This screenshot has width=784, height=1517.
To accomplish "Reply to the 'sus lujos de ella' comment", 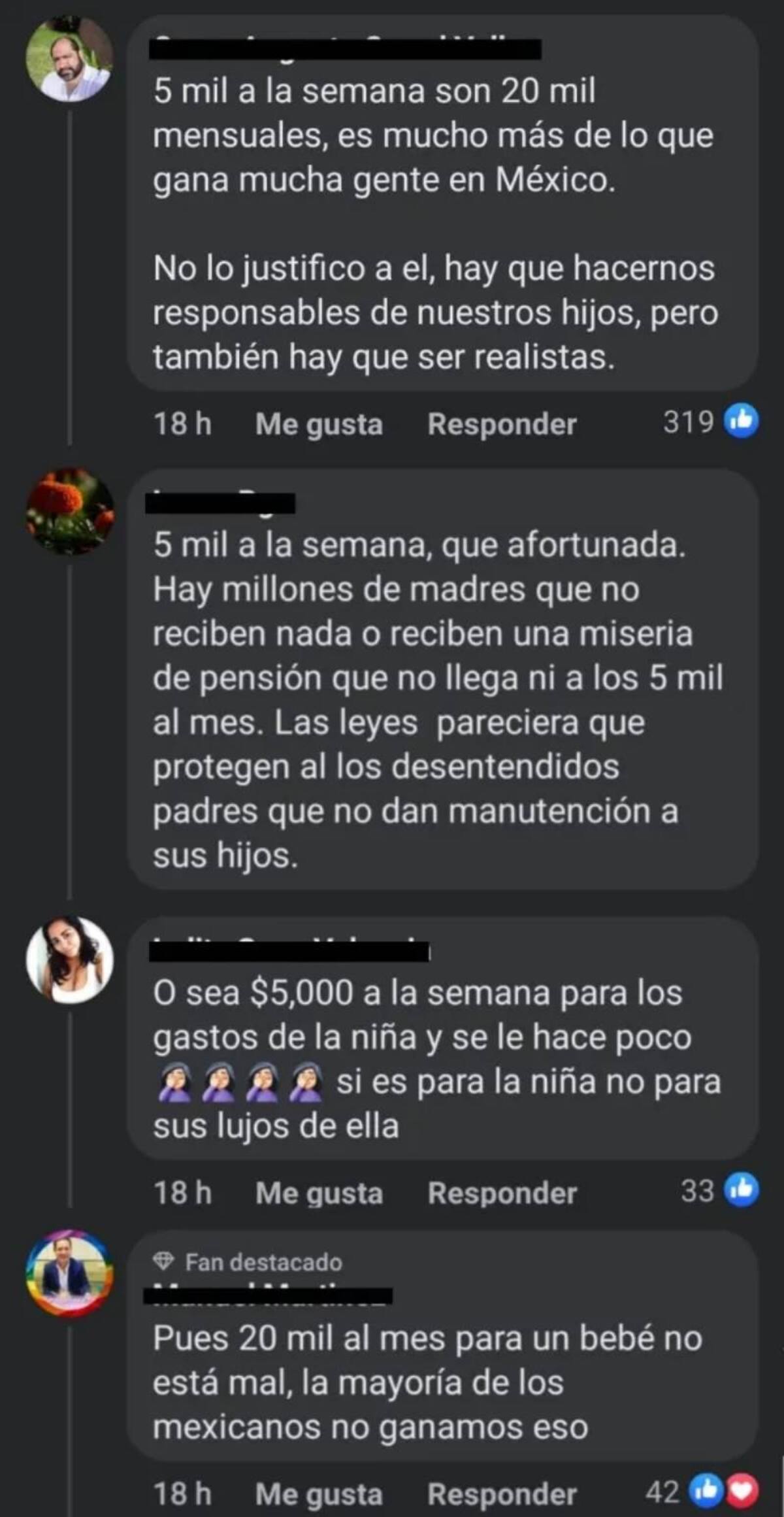I will (501, 1193).
